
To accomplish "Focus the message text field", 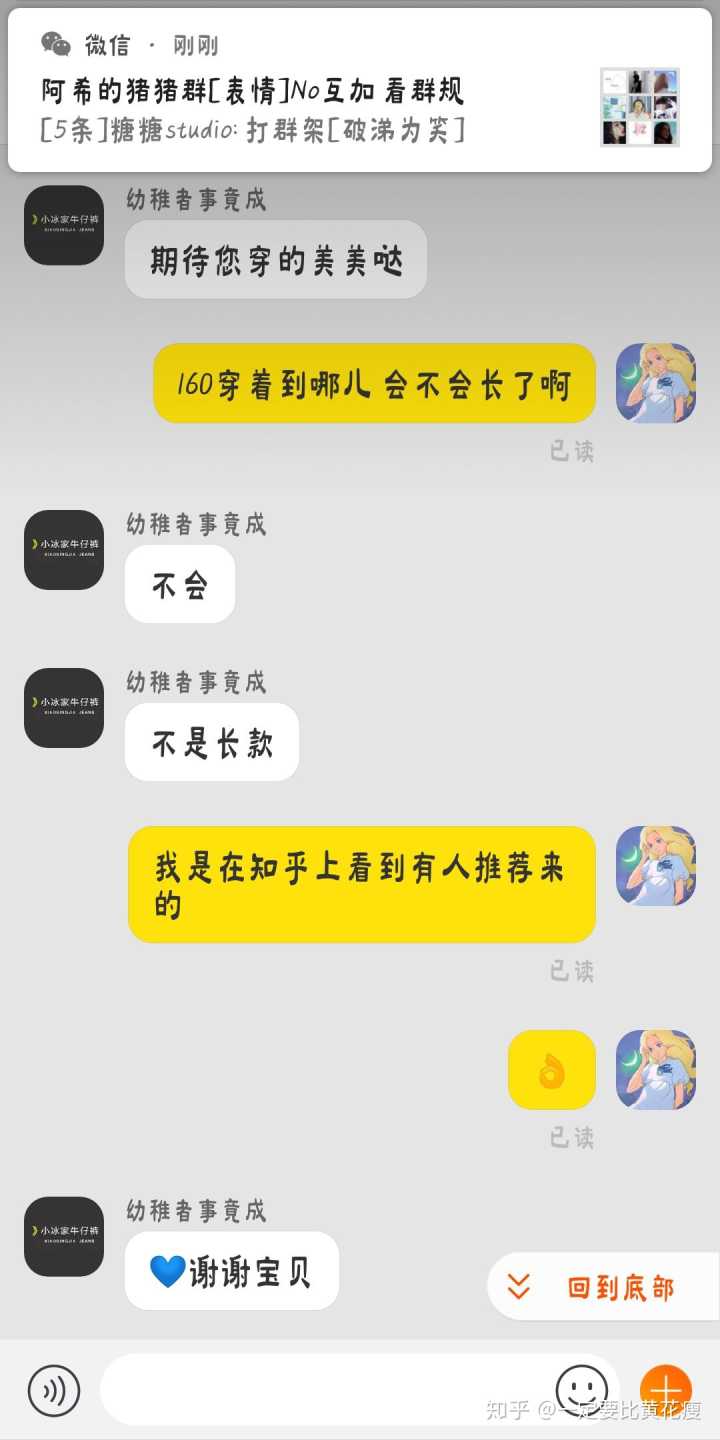I will pyautogui.click(x=320, y=1390).
